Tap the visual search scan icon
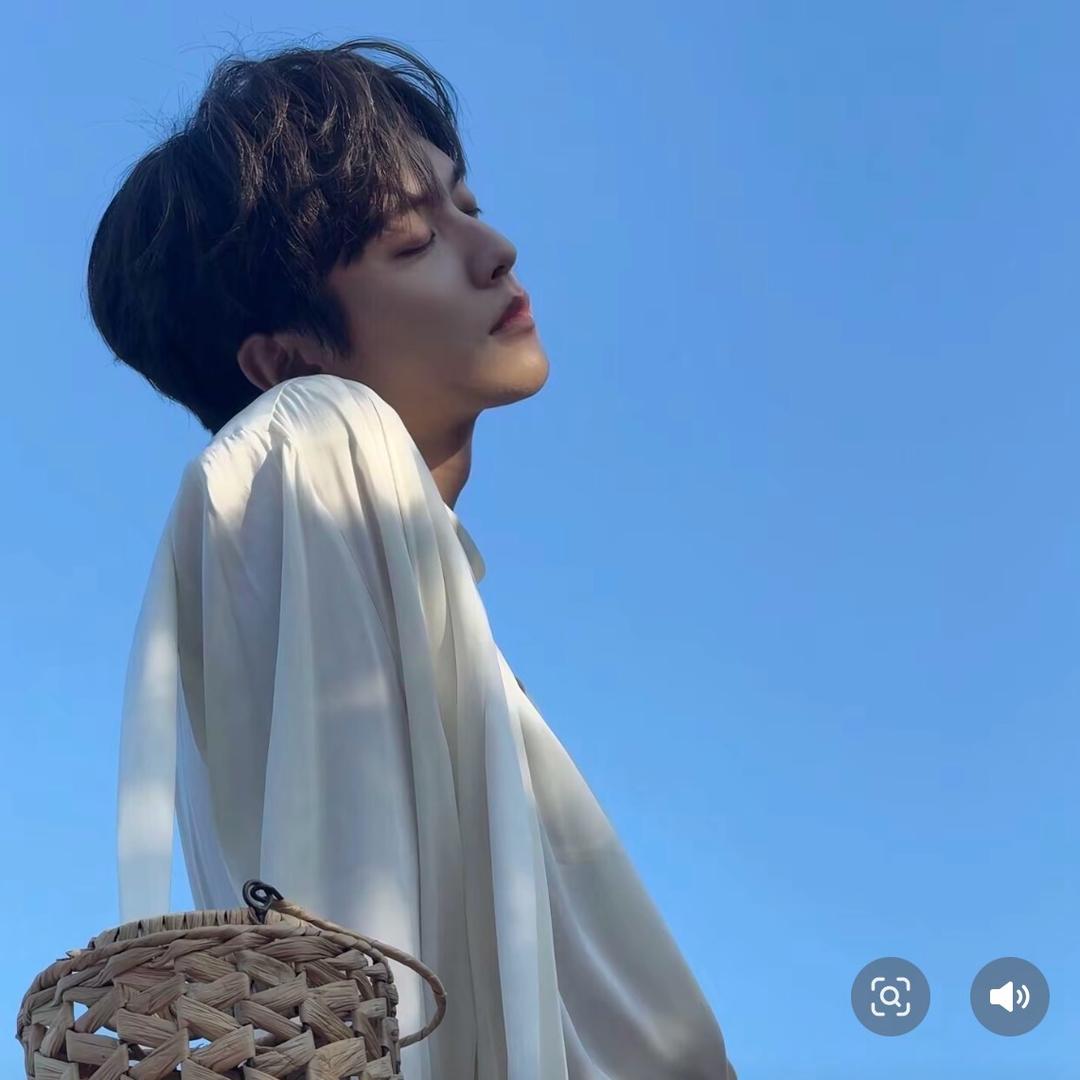Image resolution: width=1080 pixels, height=1080 pixels. 890,996
